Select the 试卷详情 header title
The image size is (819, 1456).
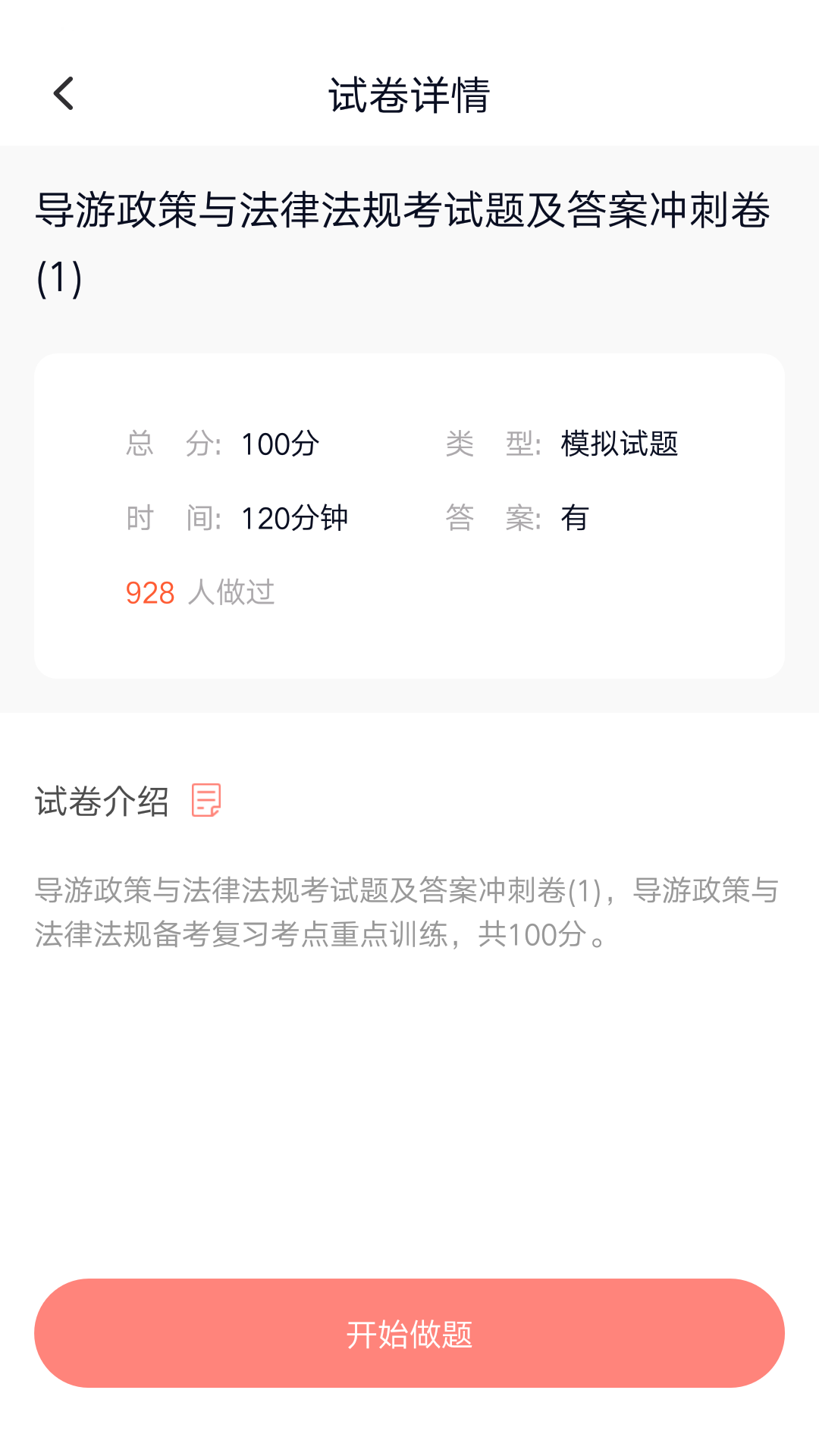pos(409,94)
